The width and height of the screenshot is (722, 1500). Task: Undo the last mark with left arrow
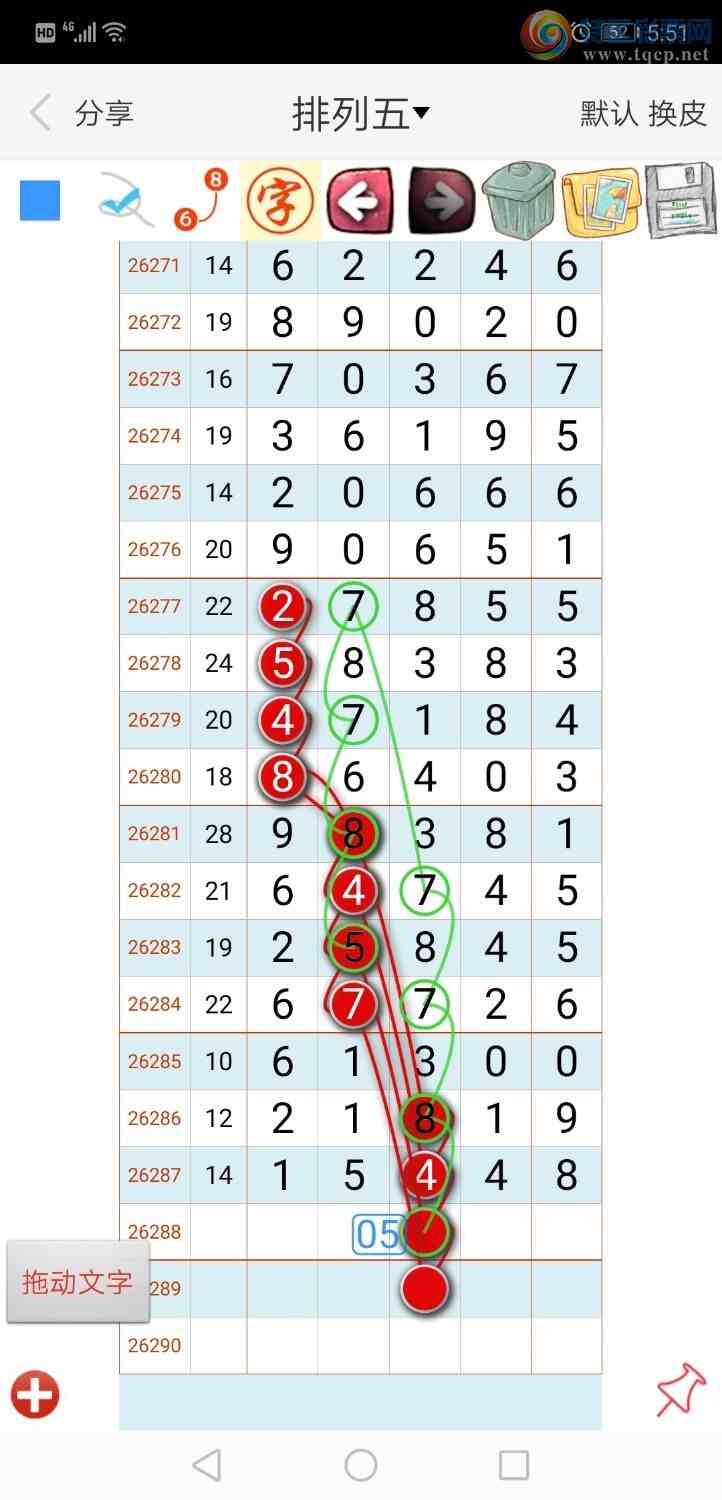pos(360,202)
